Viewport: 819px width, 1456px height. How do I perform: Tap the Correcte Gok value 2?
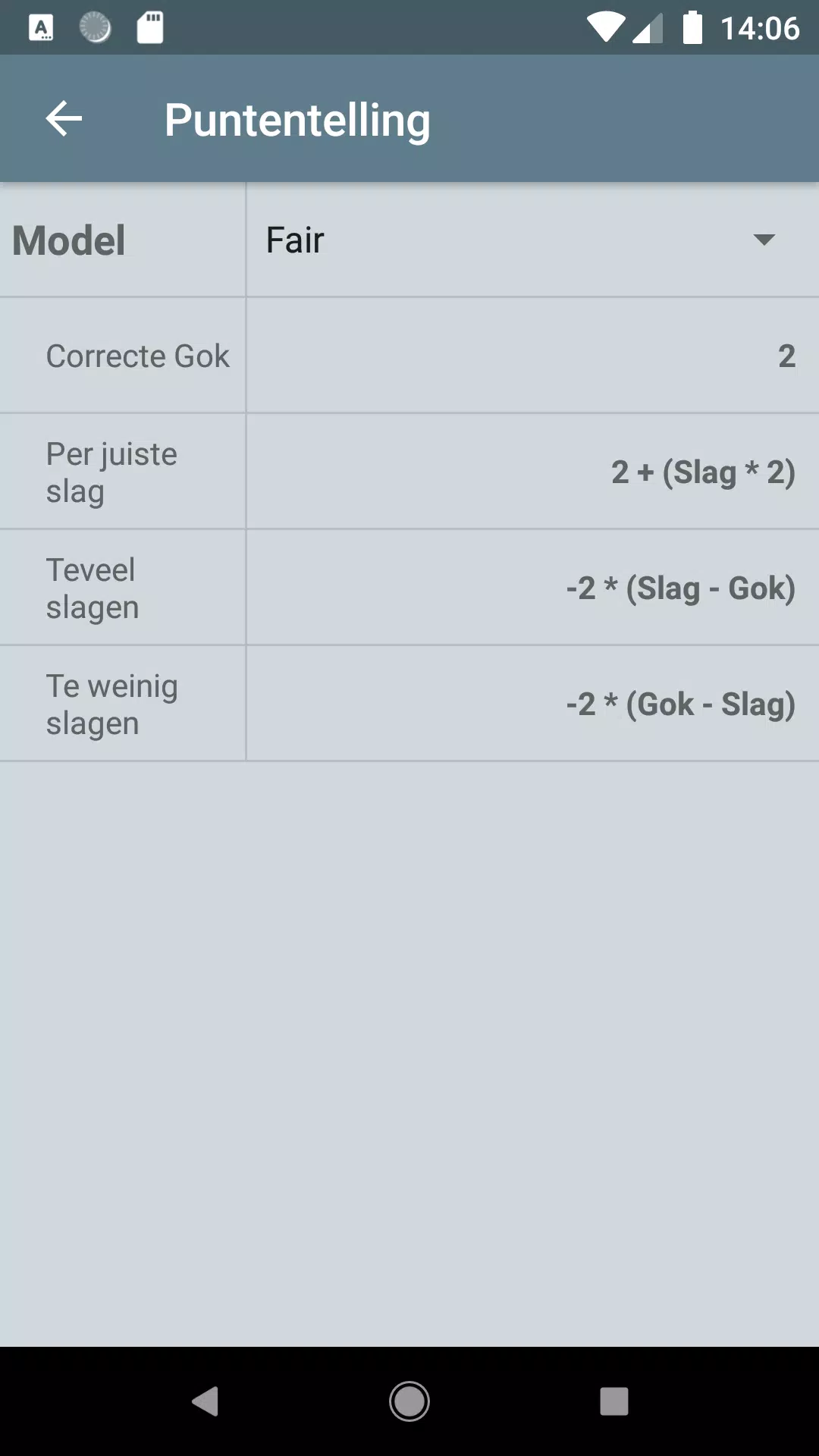[786, 356]
